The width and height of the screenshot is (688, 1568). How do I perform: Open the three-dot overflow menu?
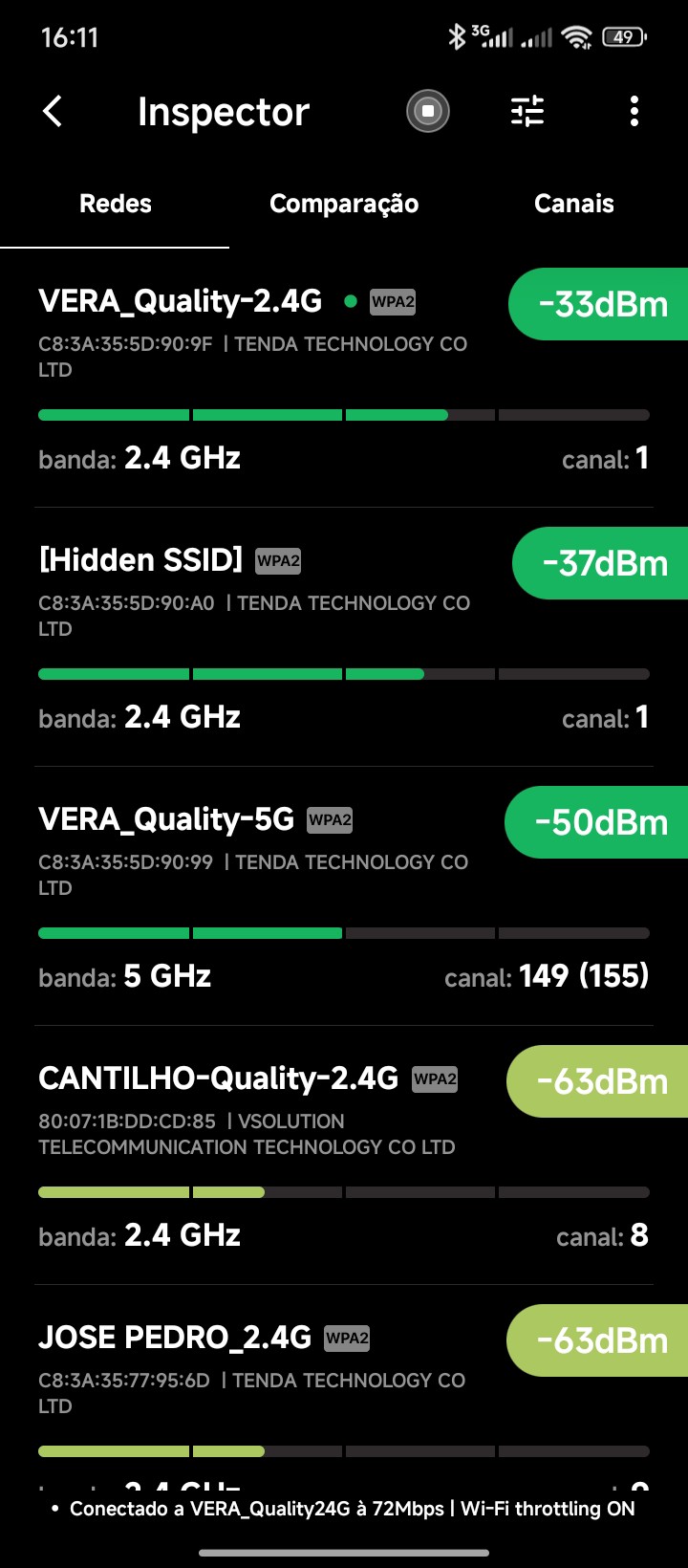click(x=634, y=112)
